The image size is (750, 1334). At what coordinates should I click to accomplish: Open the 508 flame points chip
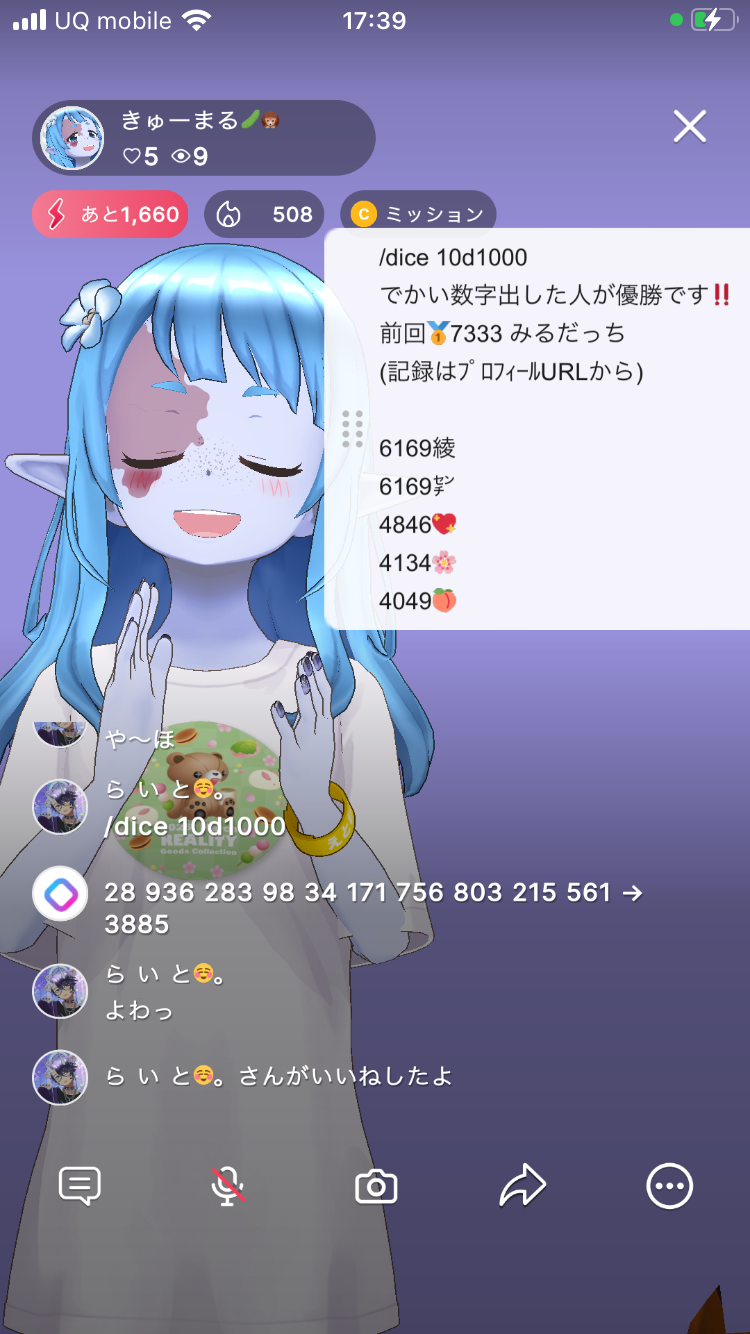click(264, 214)
